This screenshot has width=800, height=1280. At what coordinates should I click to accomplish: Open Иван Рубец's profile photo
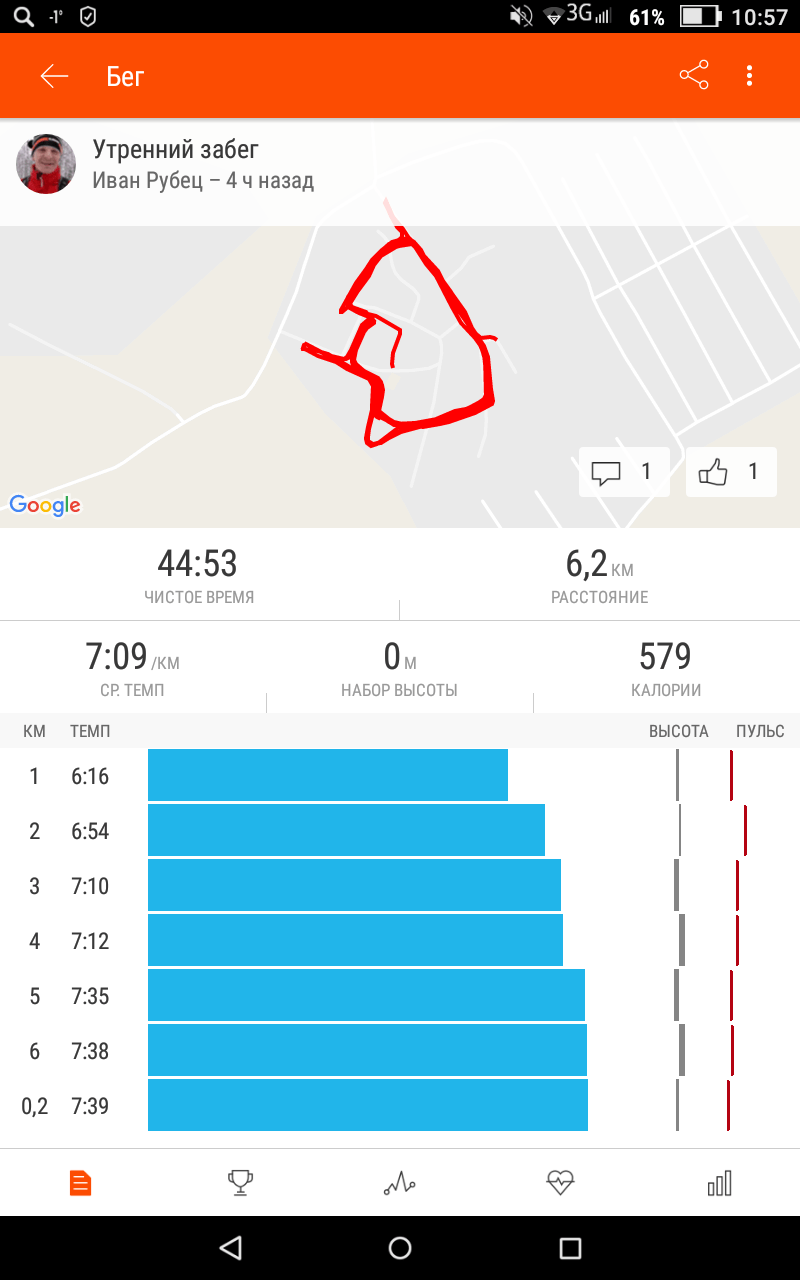pyautogui.click(x=46, y=164)
